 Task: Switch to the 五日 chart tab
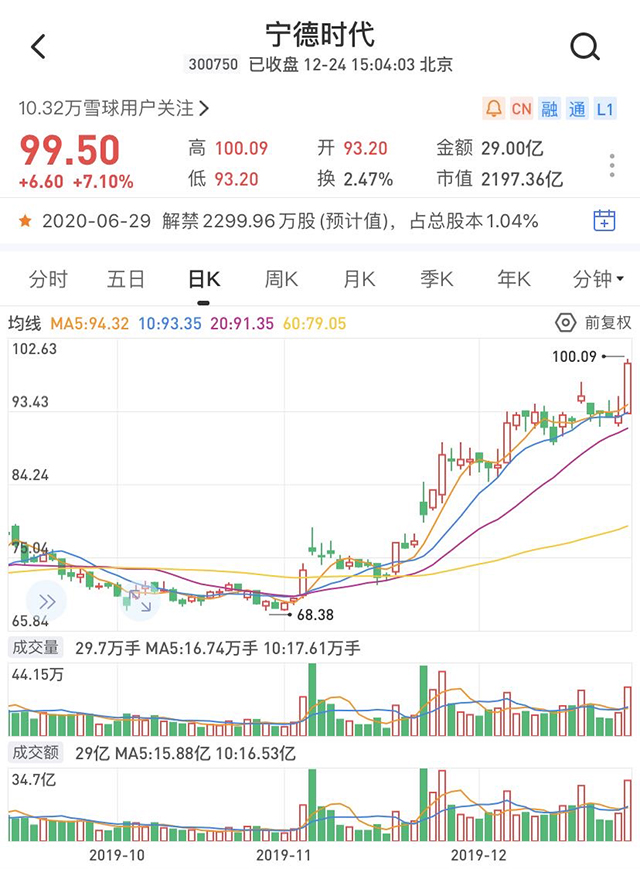(126, 279)
